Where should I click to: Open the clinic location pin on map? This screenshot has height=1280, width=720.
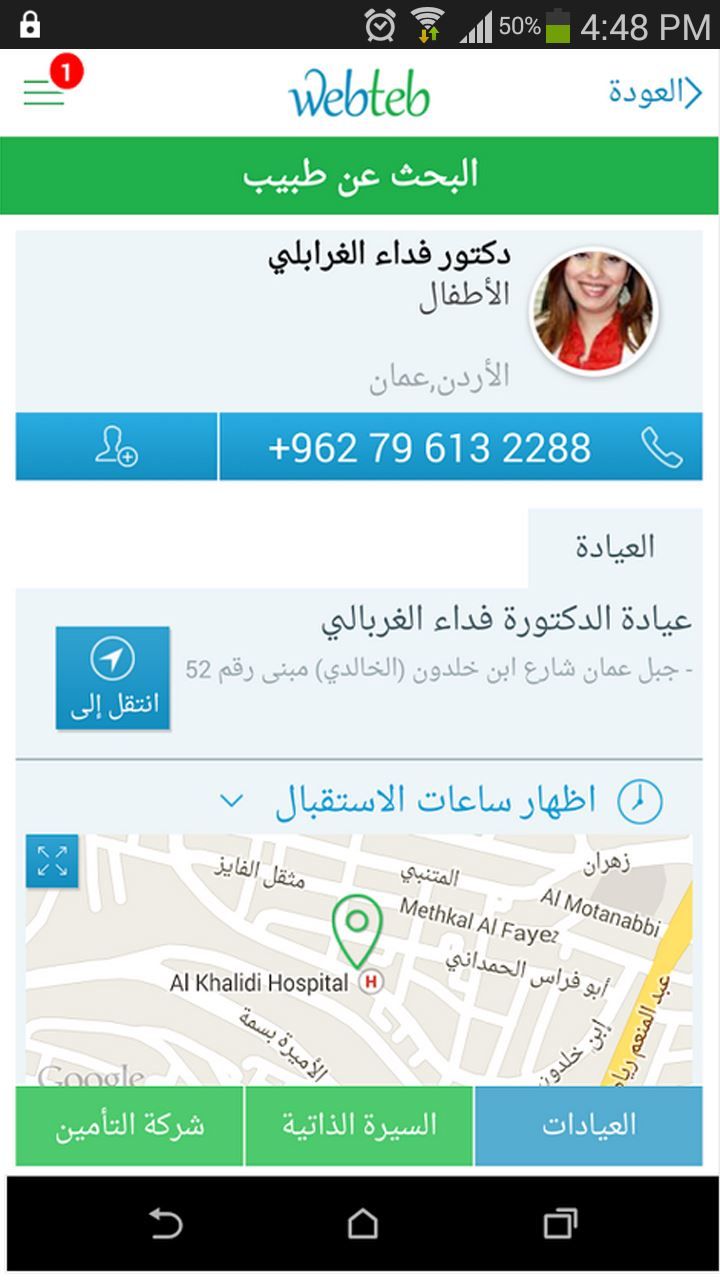click(357, 930)
